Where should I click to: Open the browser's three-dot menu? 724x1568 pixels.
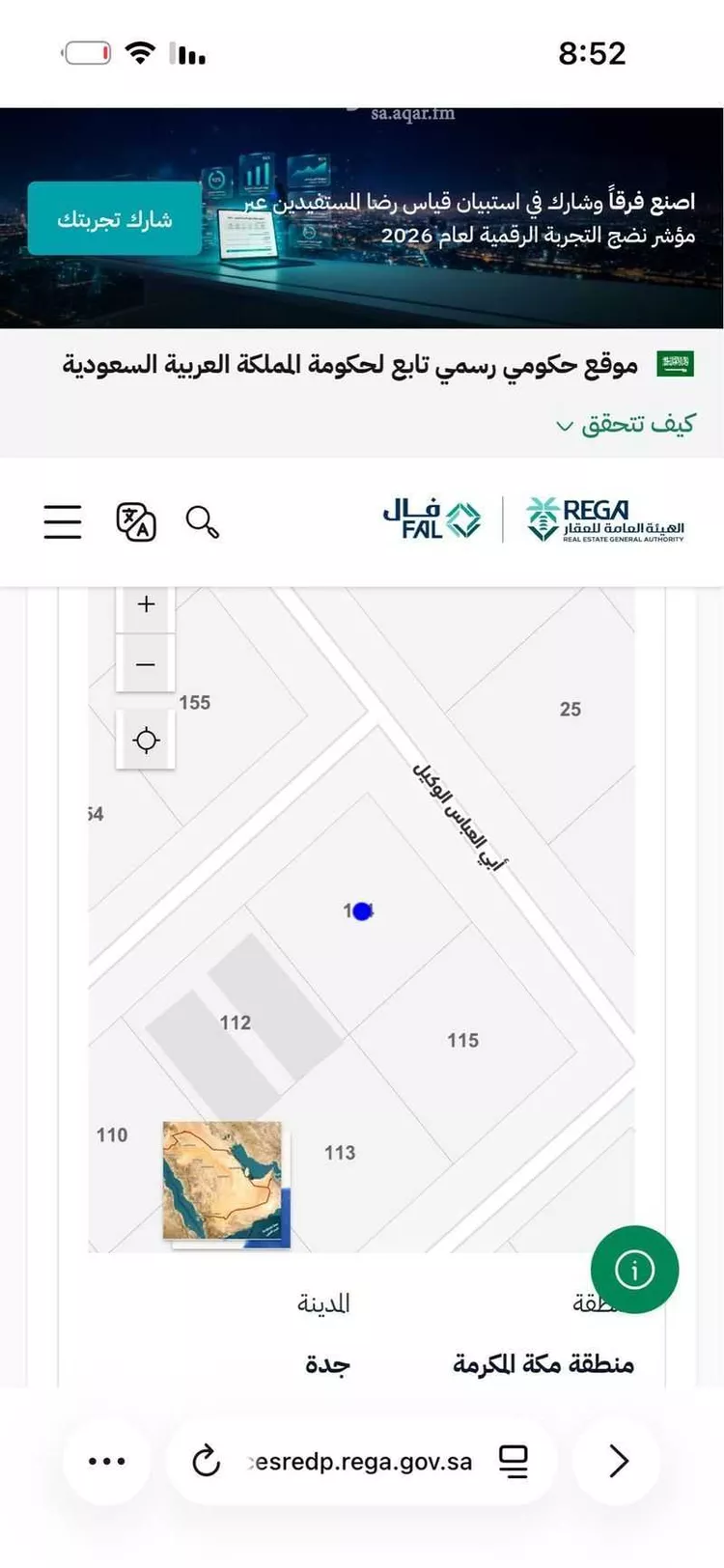click(x=106, y=1462)
